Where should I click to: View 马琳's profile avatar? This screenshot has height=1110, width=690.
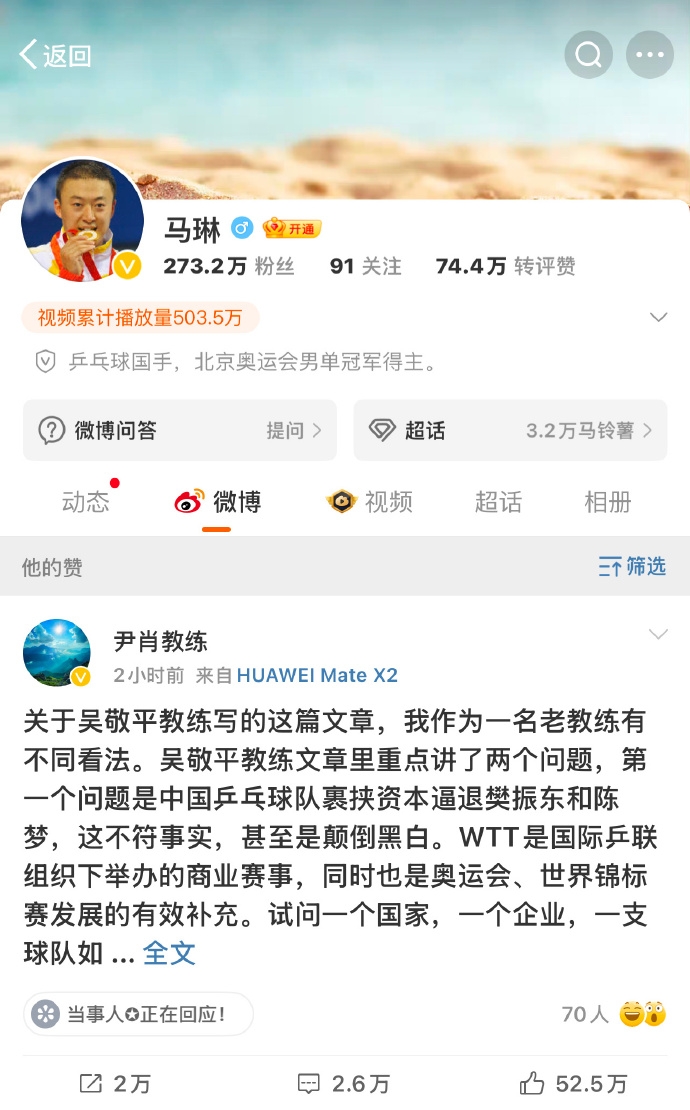82,220
